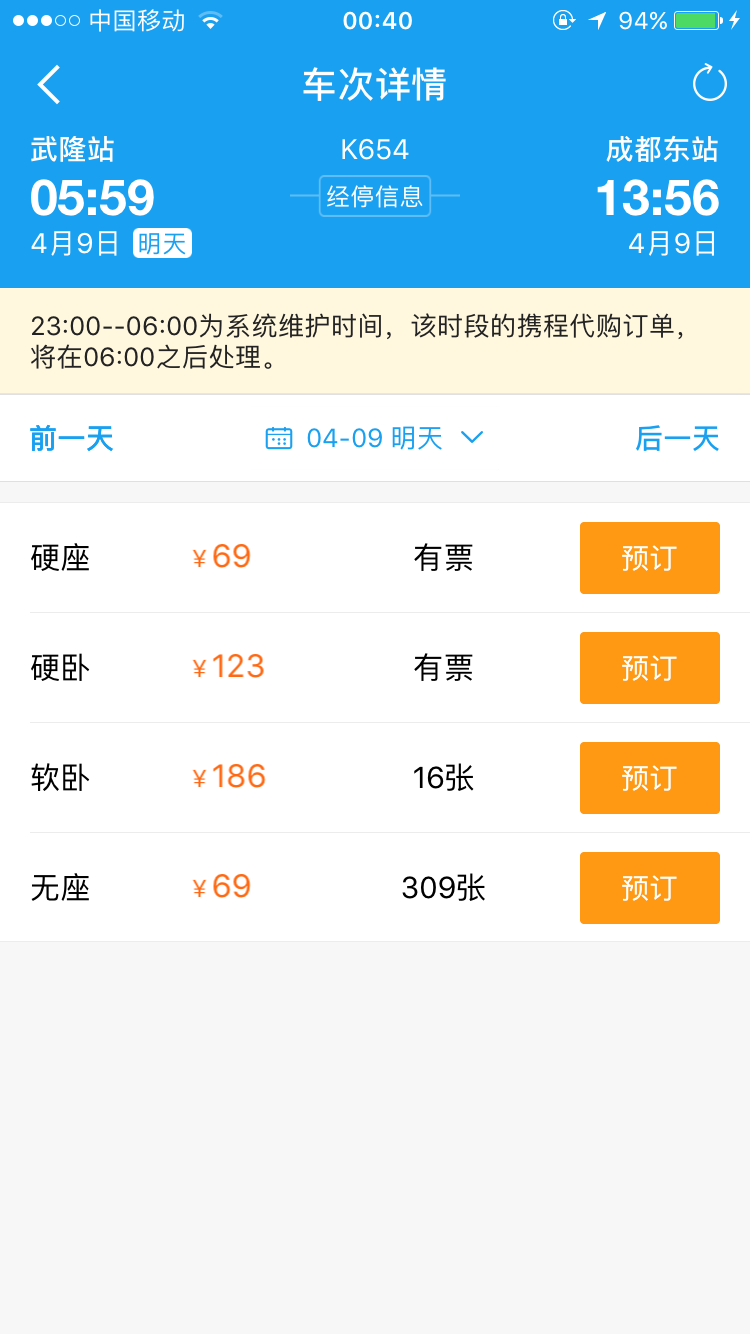
Task: Book a 无座 standing ticket
Action: point(650,888)
